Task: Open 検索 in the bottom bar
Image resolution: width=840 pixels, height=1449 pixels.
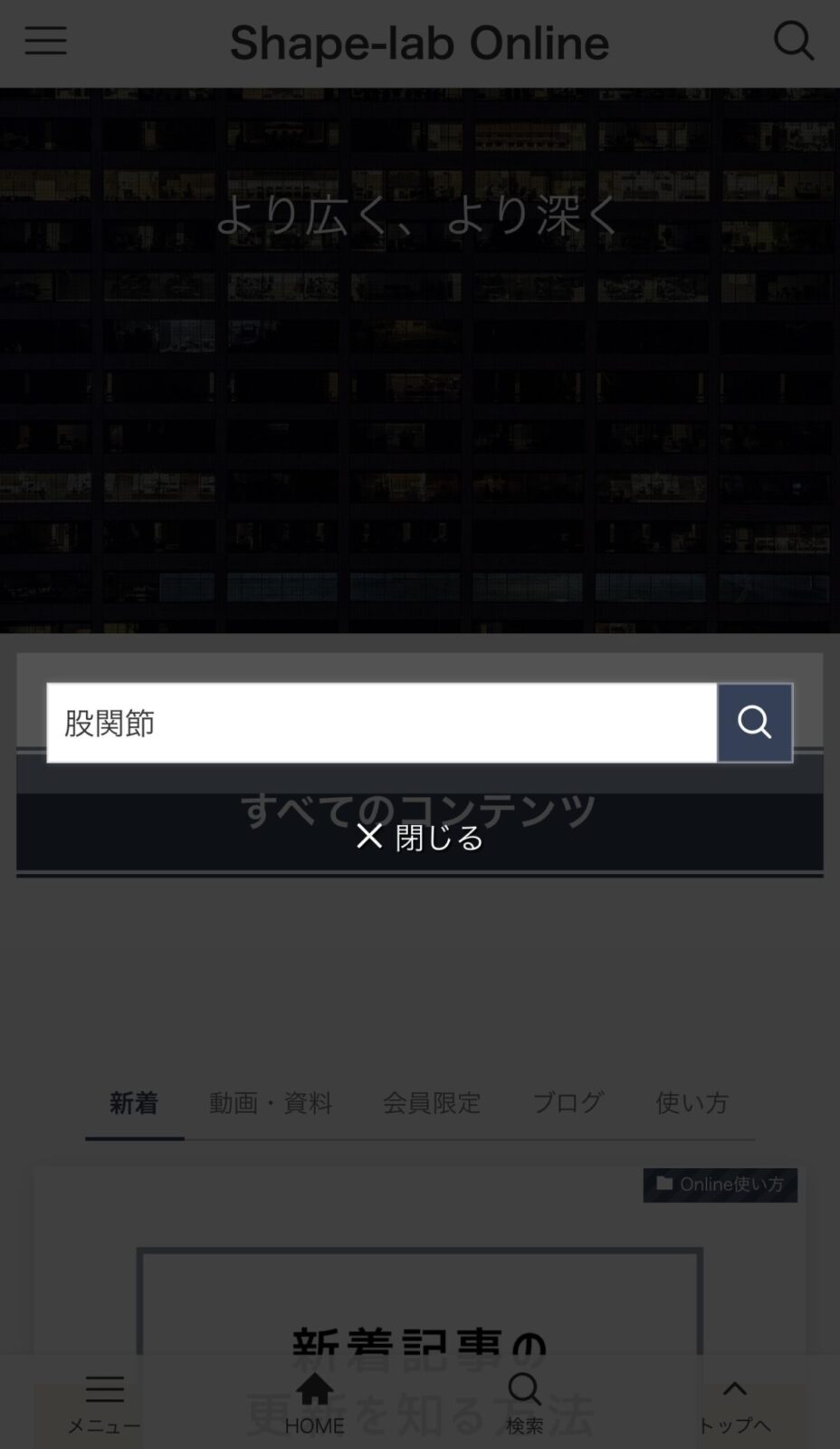Action: tap(525, 1403)
